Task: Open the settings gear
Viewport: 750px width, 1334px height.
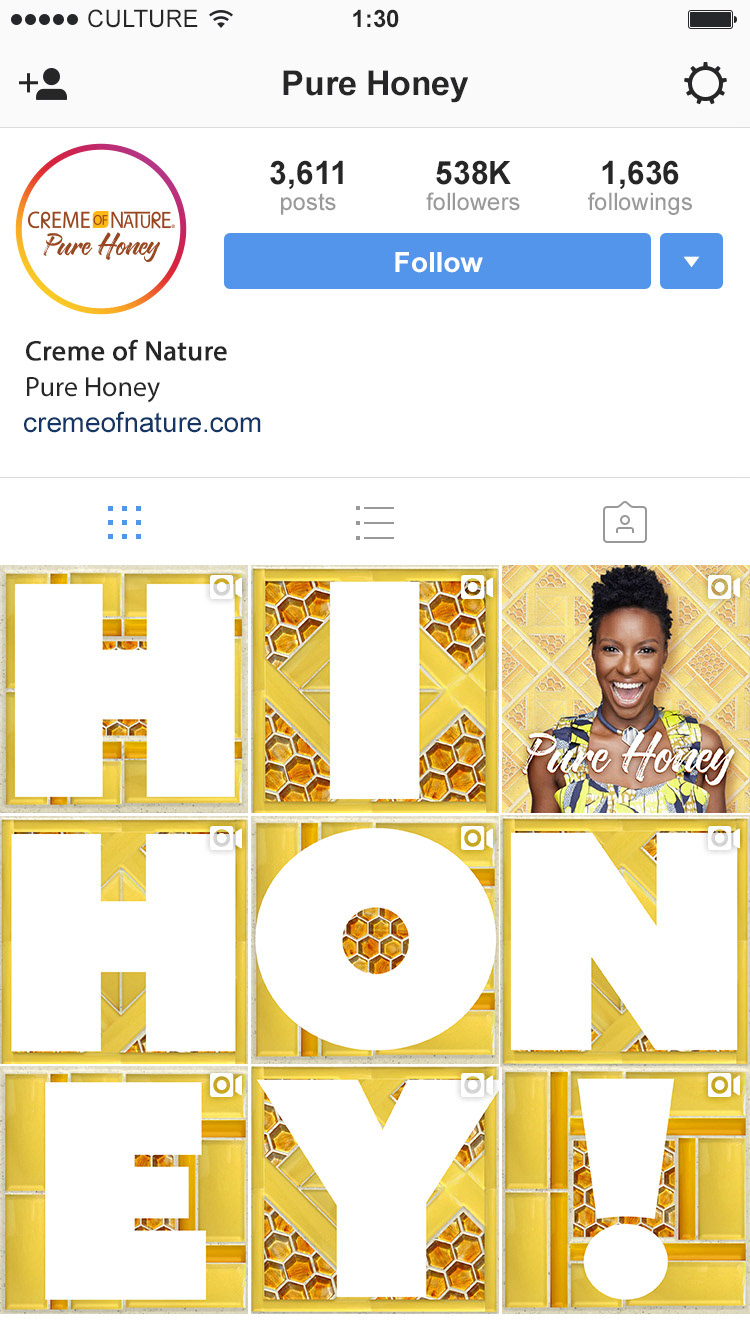Action: (705, 84)
